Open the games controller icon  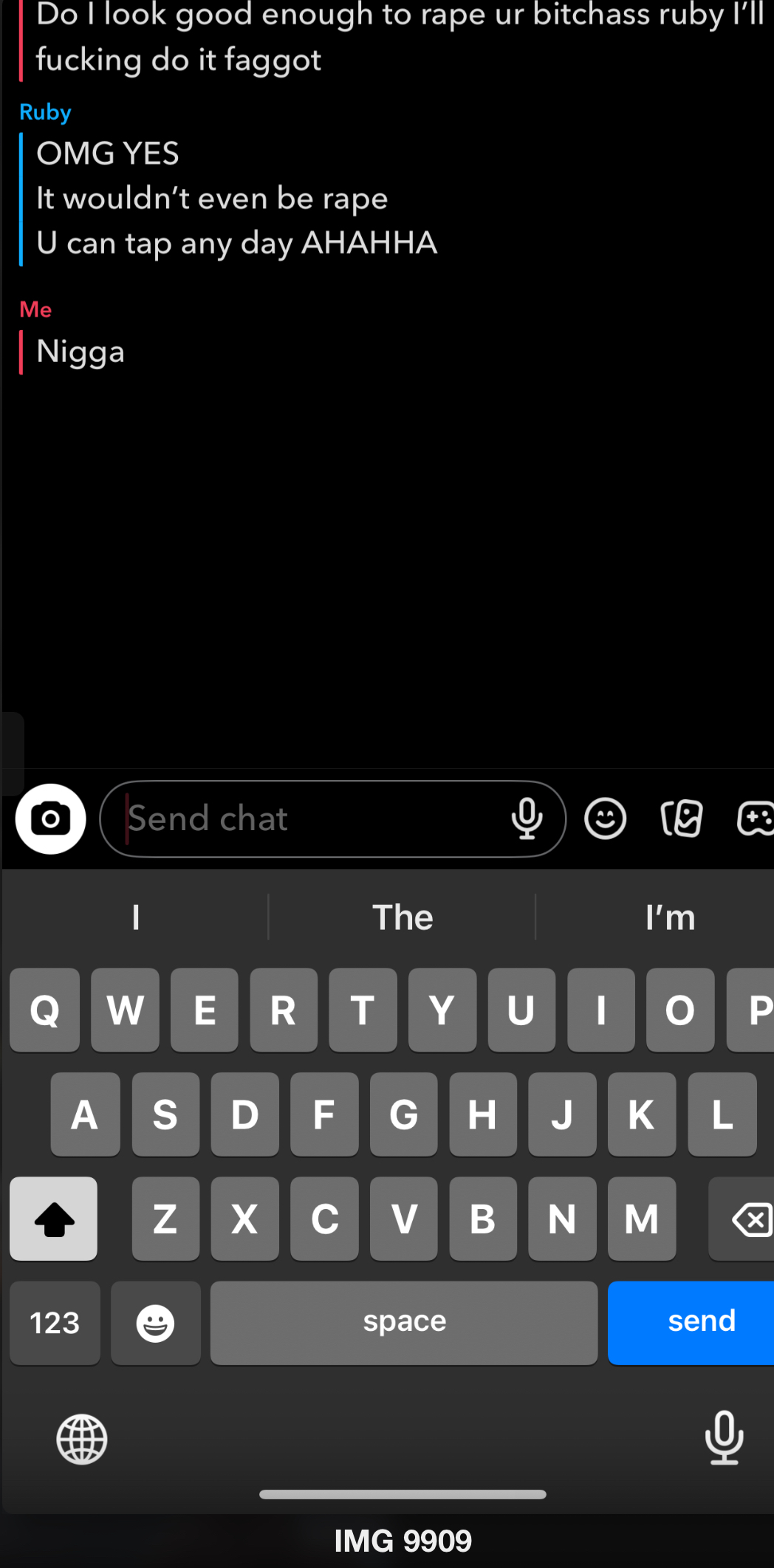[x=756, y=818]
